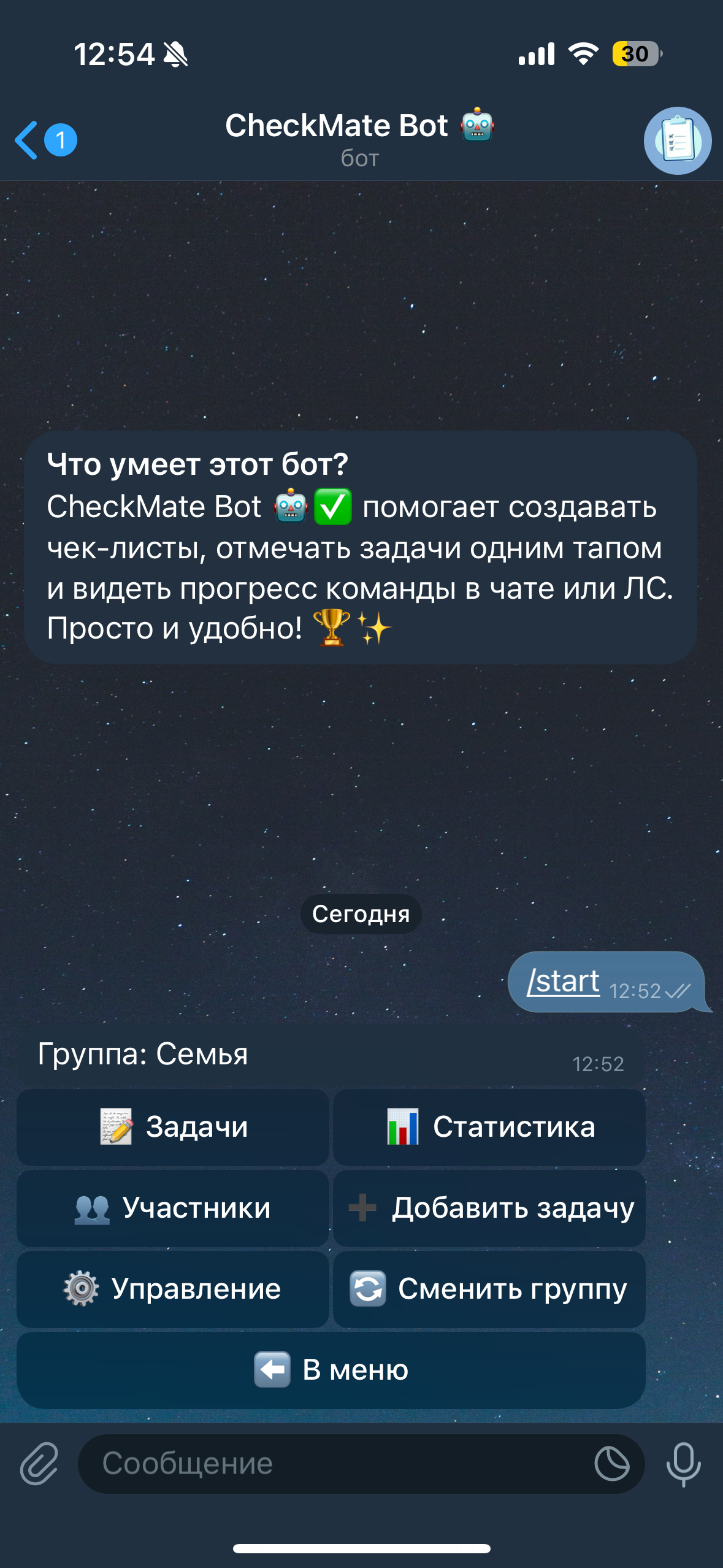Focus the Сообщение message field
Viewport: 723px width, 1568px height.
tap(331, 1464)
